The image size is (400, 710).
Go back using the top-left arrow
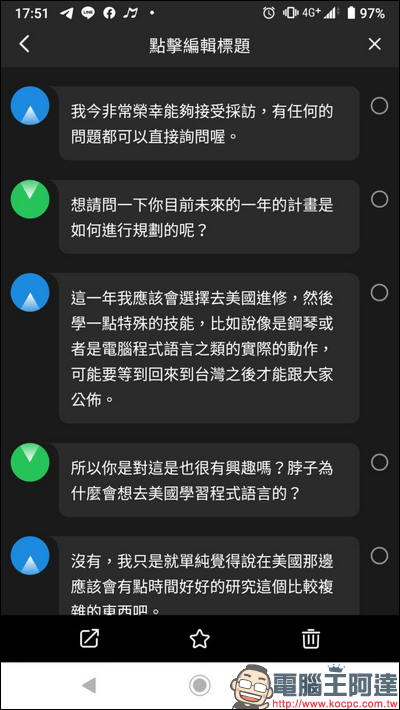pyautogui.click(x=24, y=44)
